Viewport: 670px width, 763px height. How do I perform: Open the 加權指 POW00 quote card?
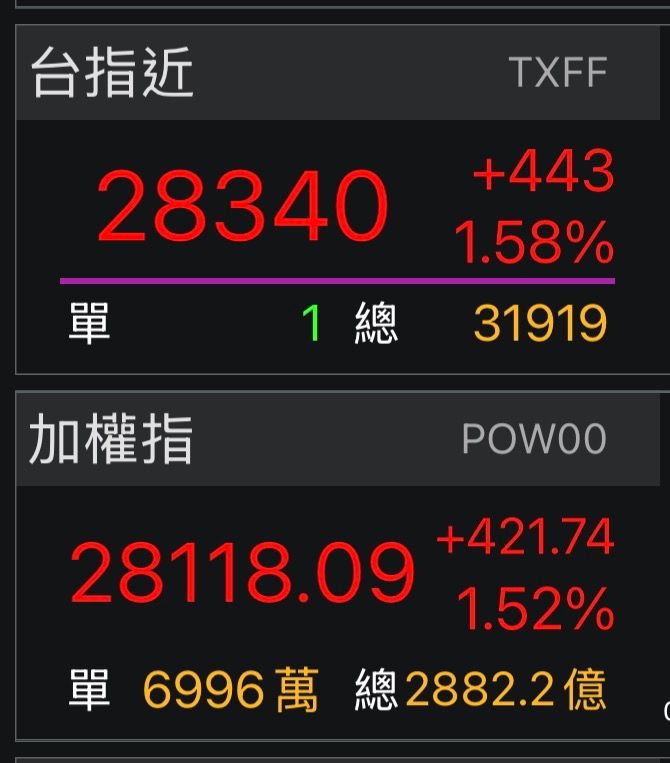pos(335,567)
